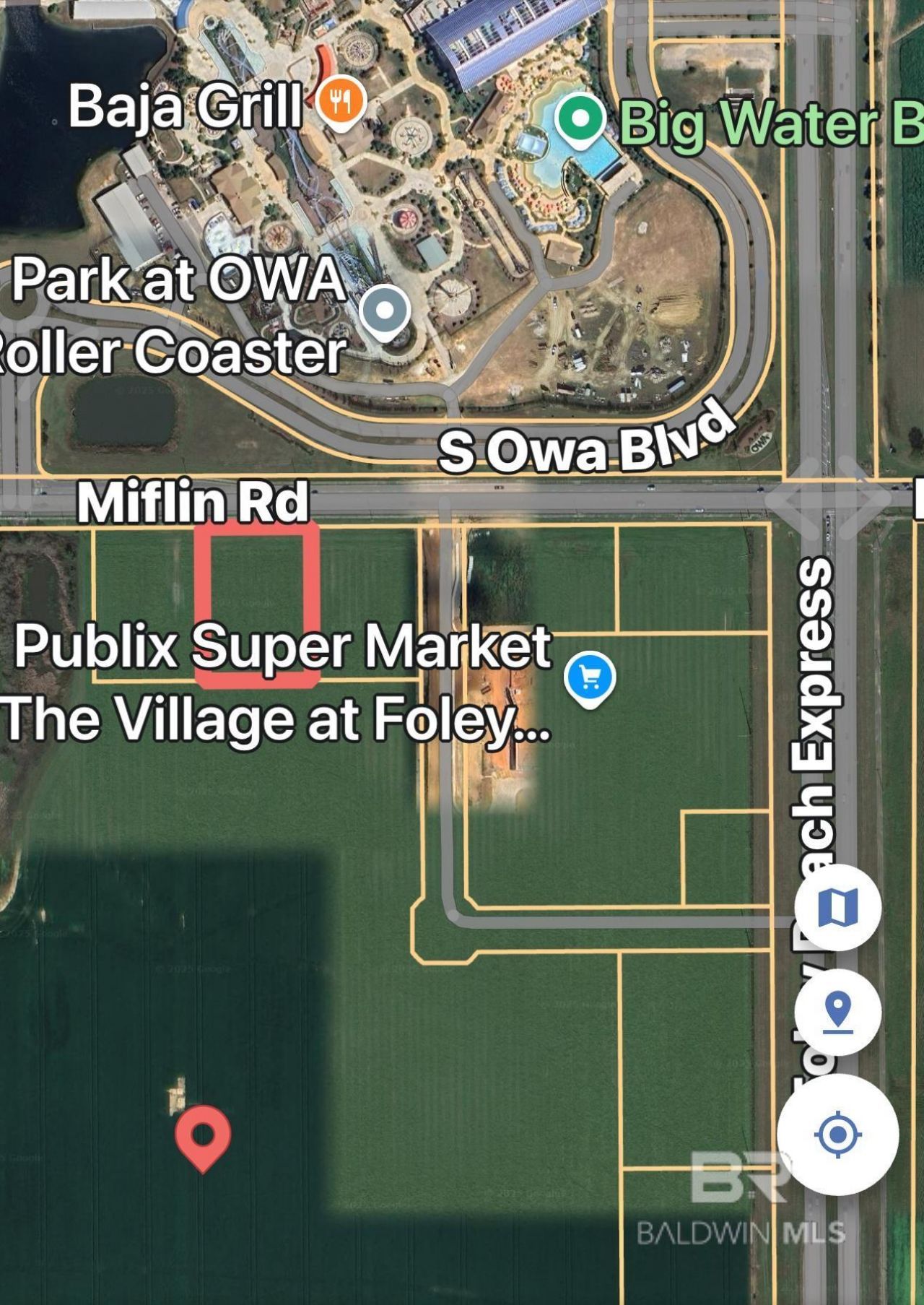924x1305 pixels.
Task: Tap the Park at OWA Roller Coaster marker
Action: click(385, 312)
